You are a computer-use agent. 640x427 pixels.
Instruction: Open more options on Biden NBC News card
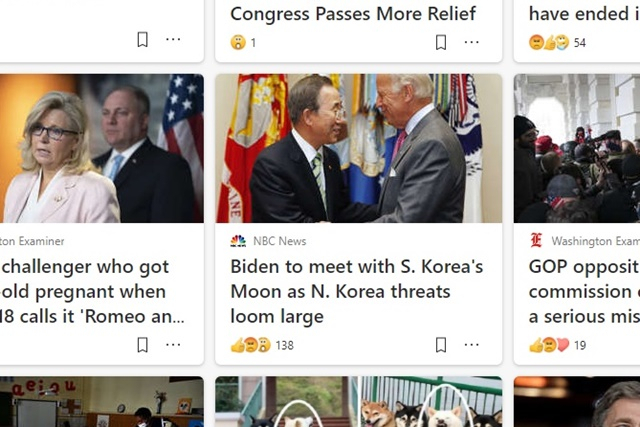(x=472, y=345)
